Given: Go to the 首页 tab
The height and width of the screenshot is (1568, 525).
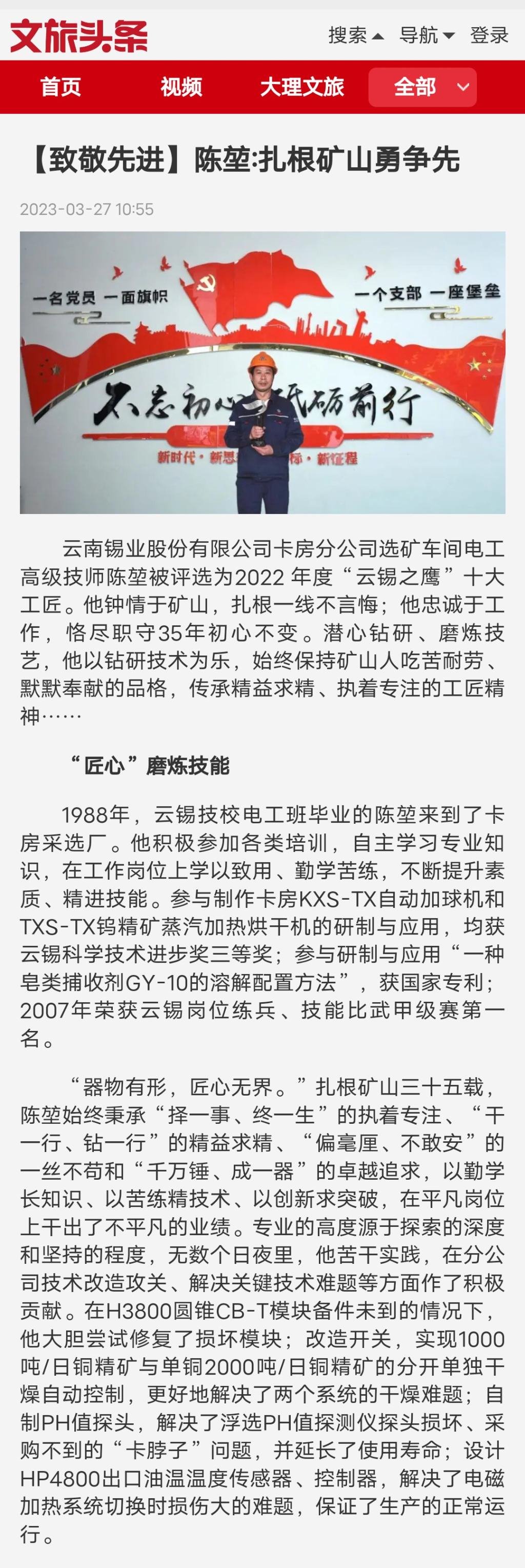Looking at the screenshot, I should click(61, 87).
